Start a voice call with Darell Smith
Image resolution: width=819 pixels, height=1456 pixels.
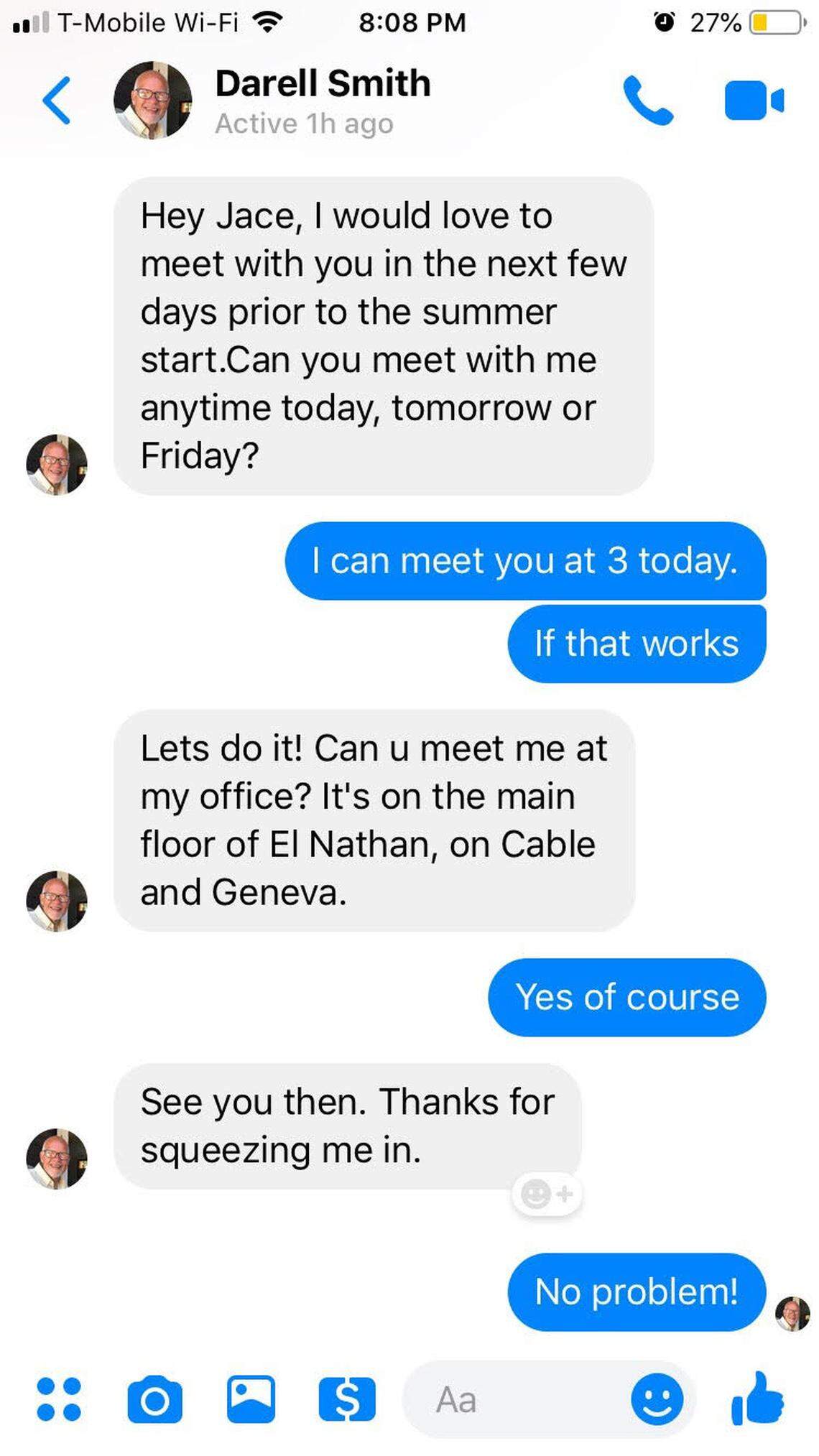[647, 101]
